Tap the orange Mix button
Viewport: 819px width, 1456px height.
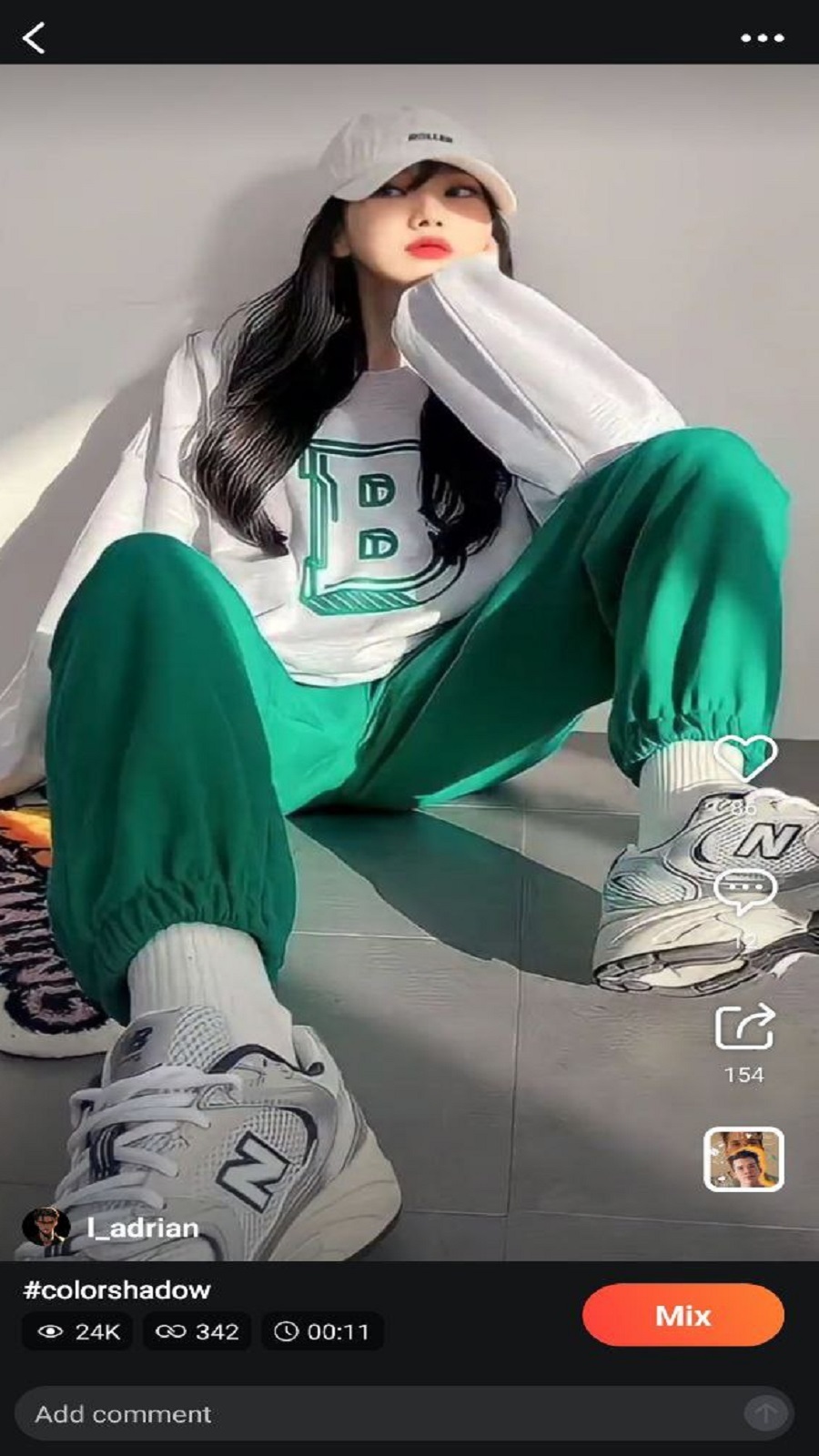[682, 1315]
